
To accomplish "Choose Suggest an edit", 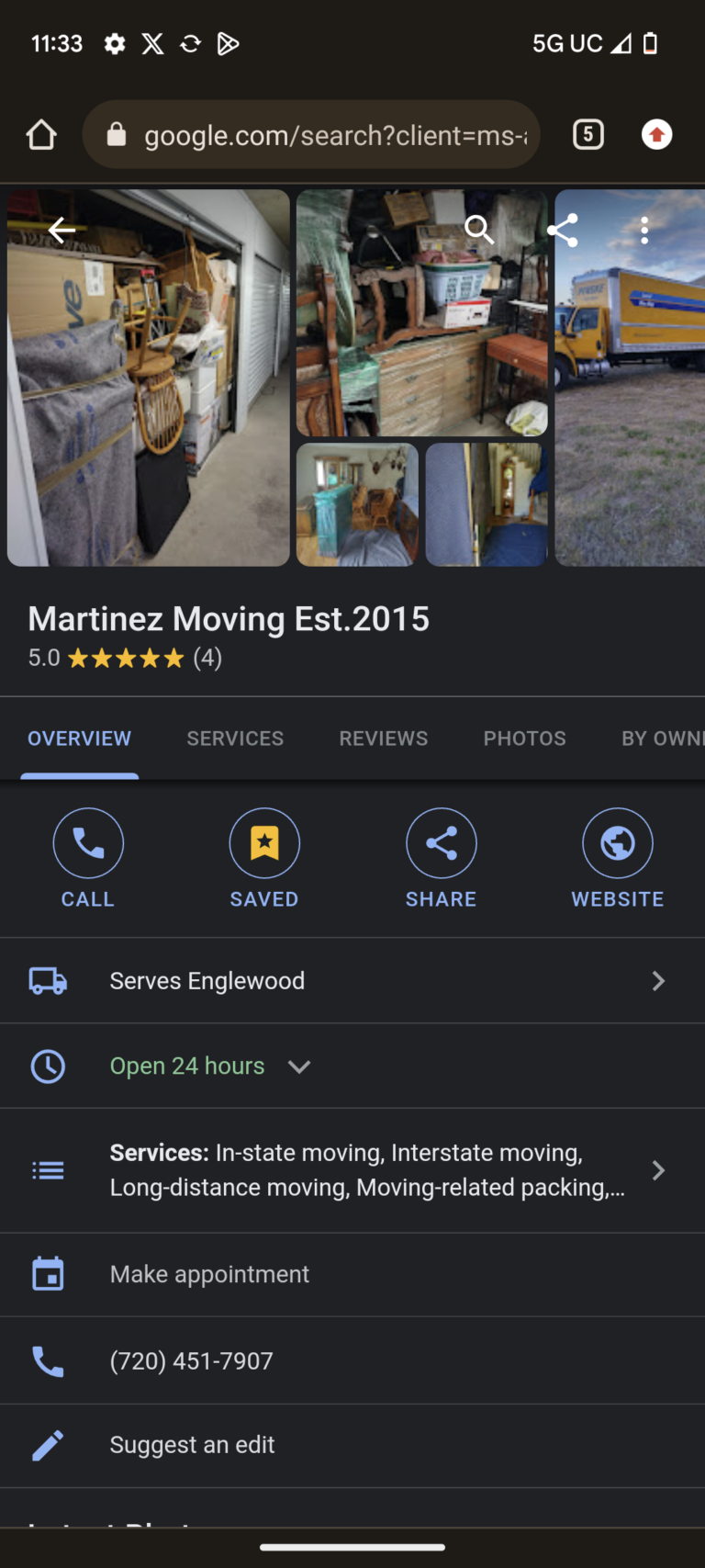I will 192,1445.
